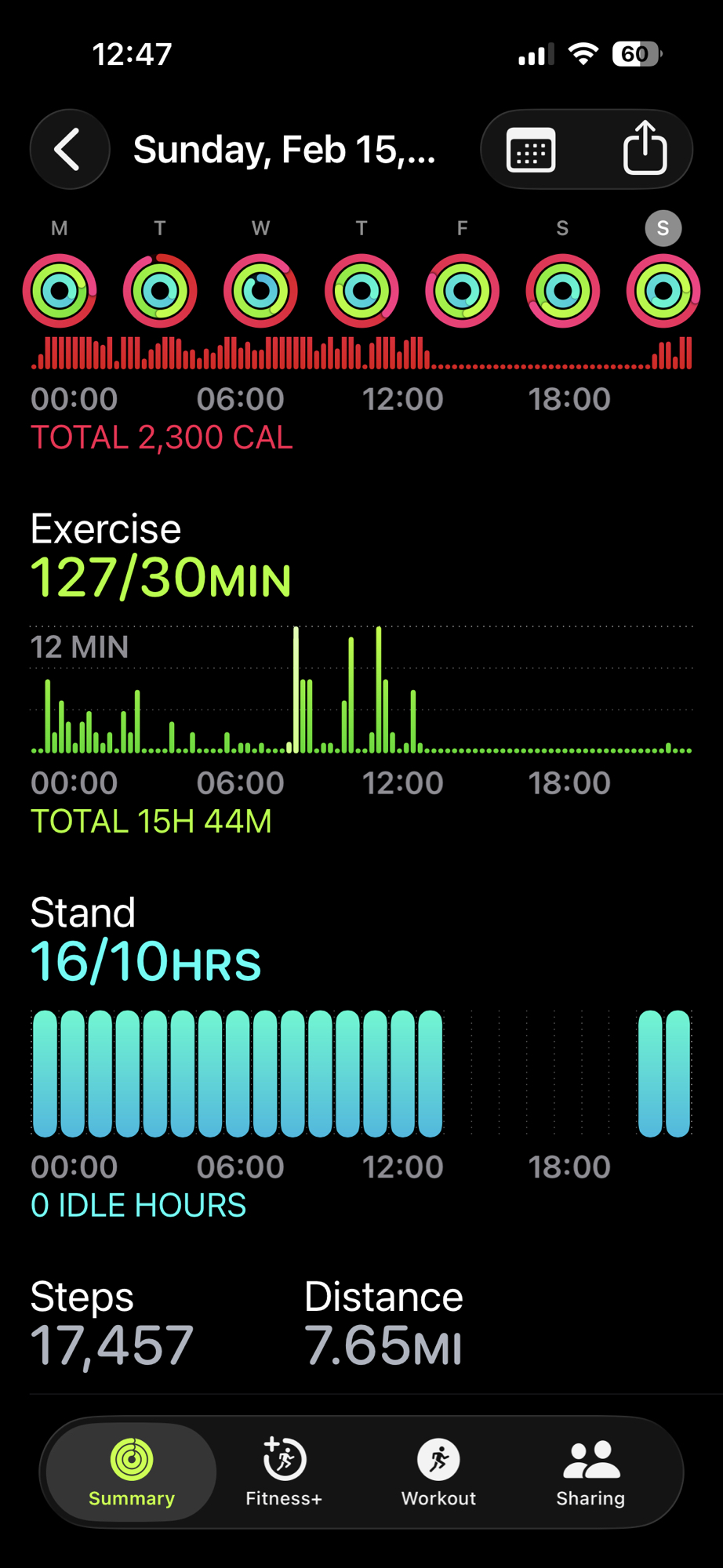
Task: Switch to the Workout tab
Action: (438, 1472)
